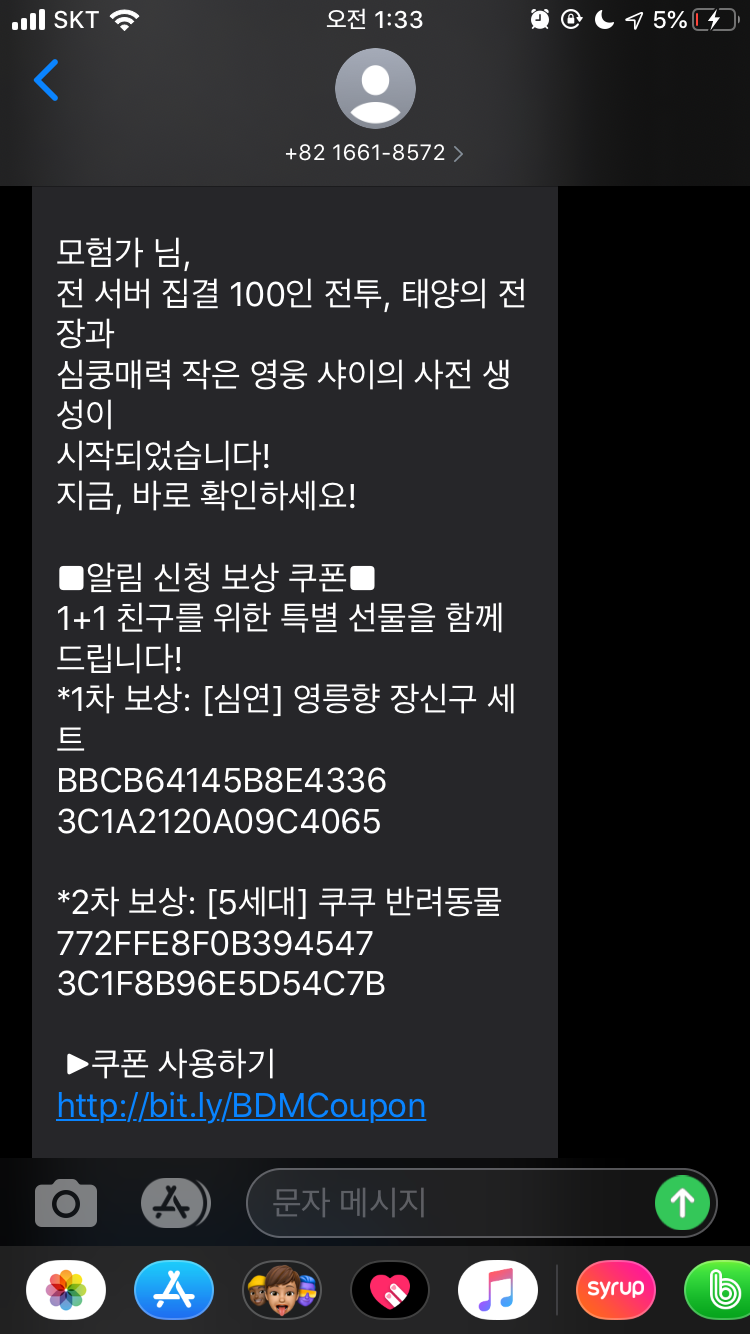Open the Digital Touch heart app
Screen dimensions: 750x1334
point(390,1290)
